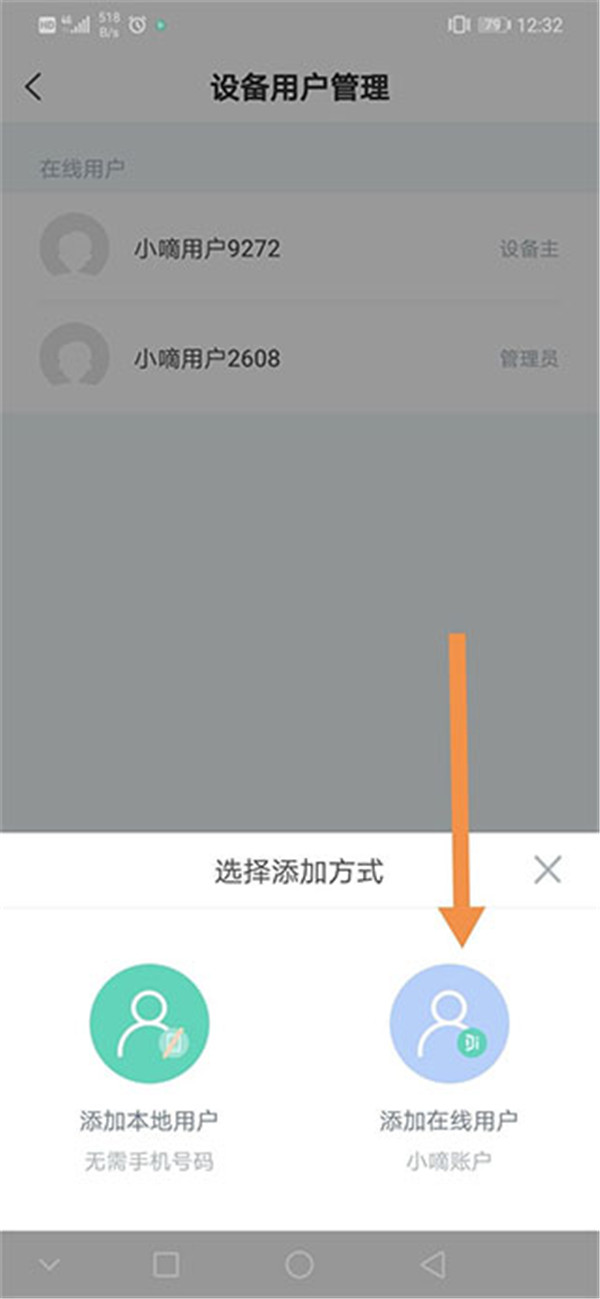
Task: Select 添加本地用户 option
Action: pyautogui.click(x=149, y=1023)
